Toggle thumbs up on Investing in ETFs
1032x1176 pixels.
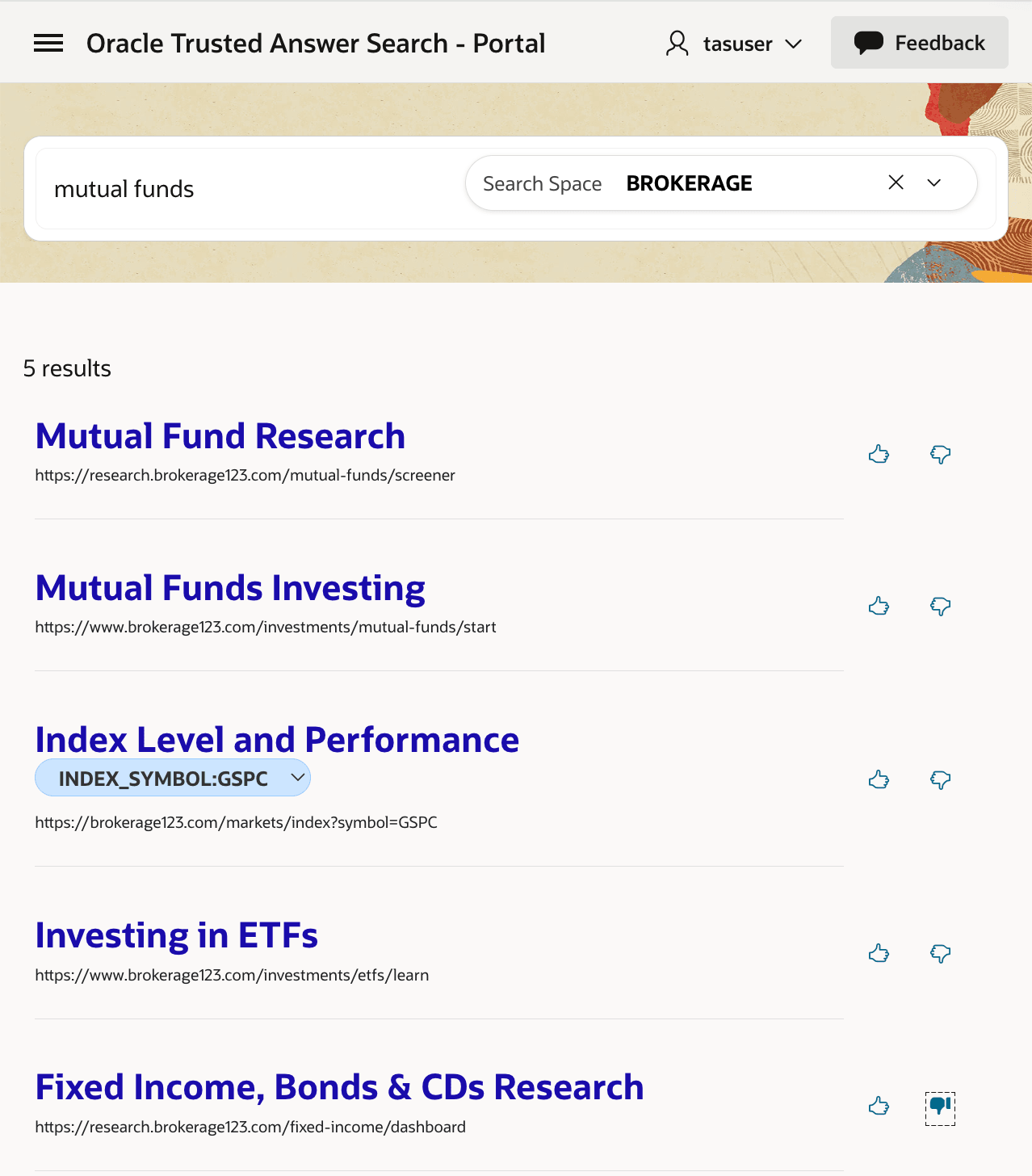(879, 953)
